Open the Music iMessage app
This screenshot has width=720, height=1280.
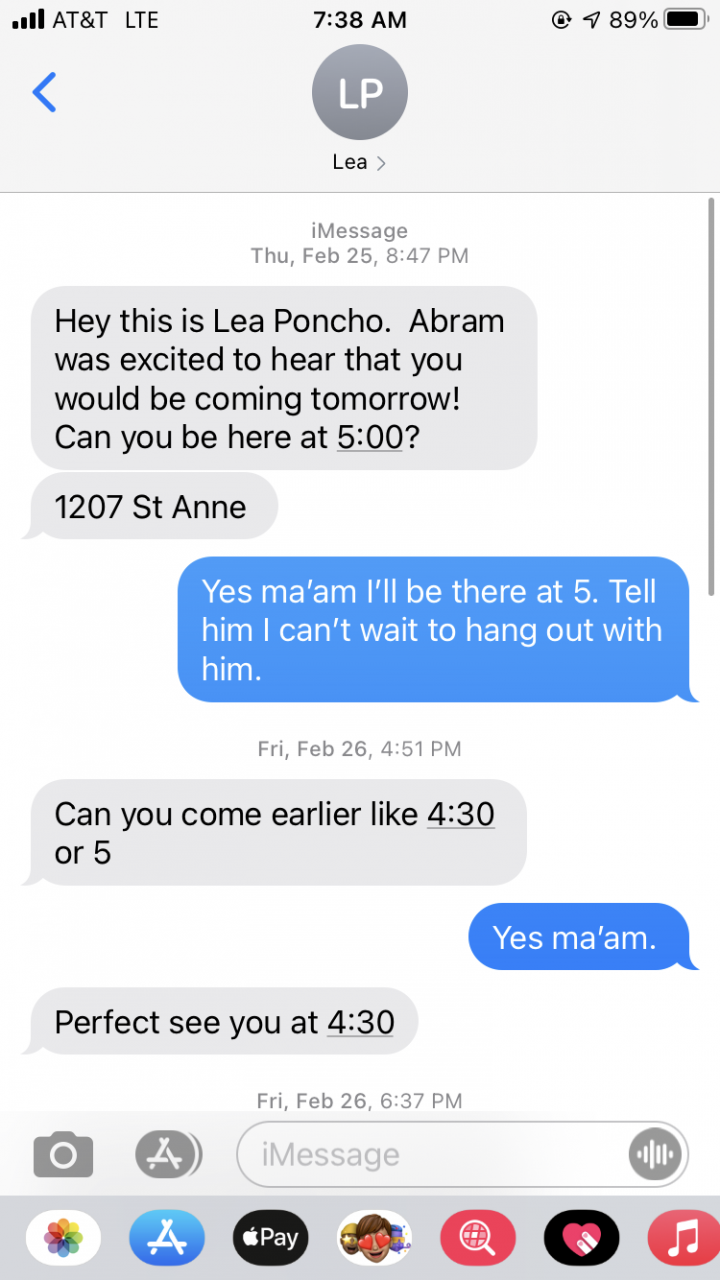click(x=684, y=1238)
